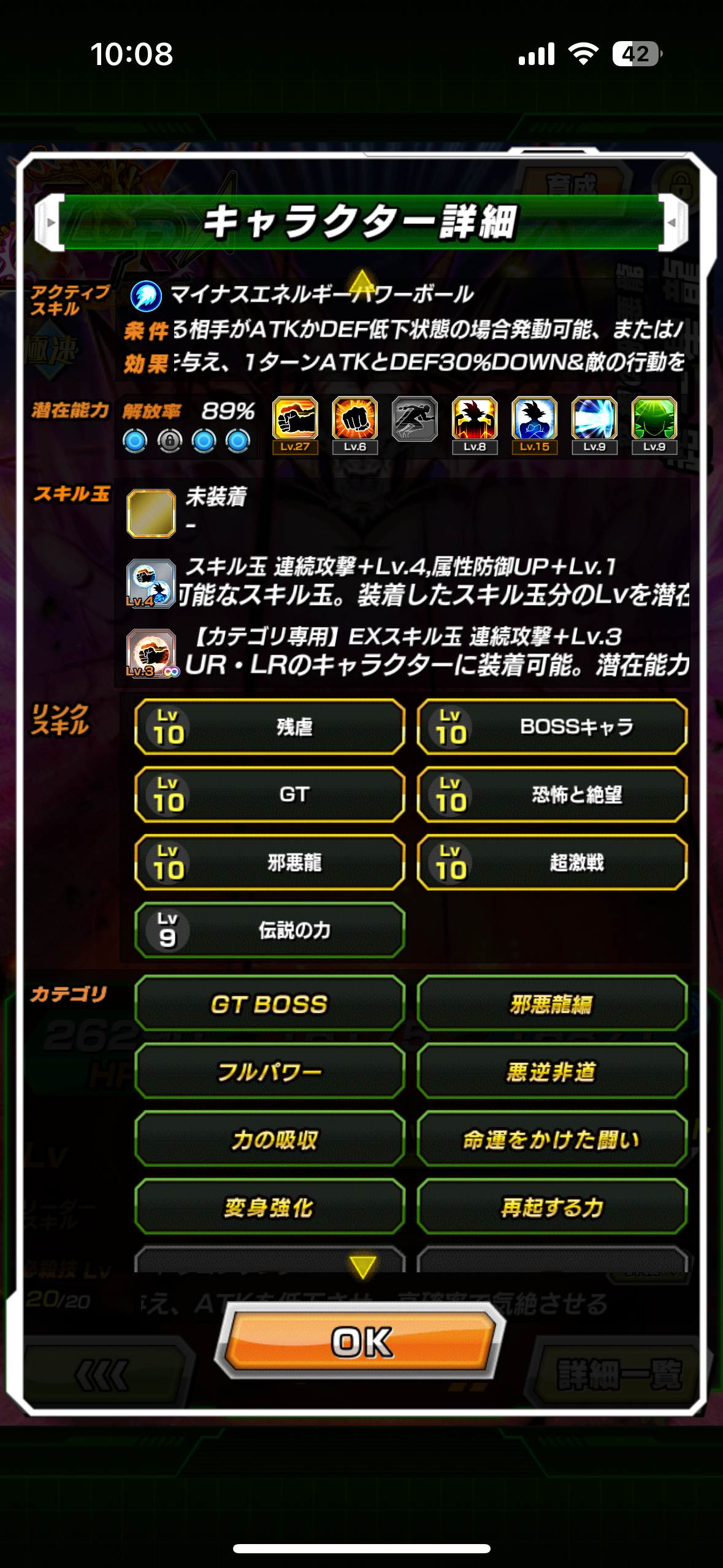This screenshot has height=1568, width=723.
Task: Open the GT BOSS category
Action: click(x=269, y=1004)
